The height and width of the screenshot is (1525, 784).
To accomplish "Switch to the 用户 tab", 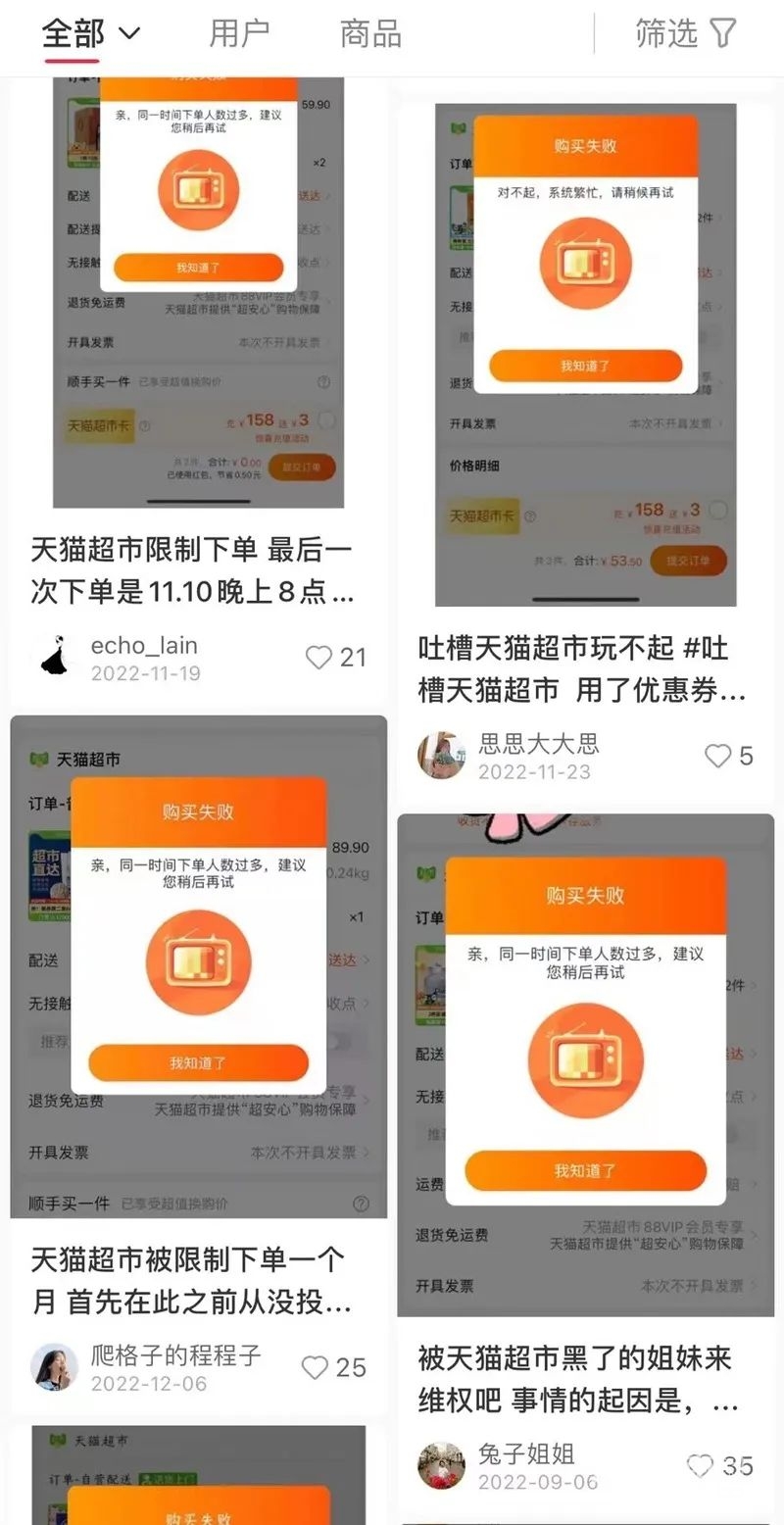I will point(239,34).
